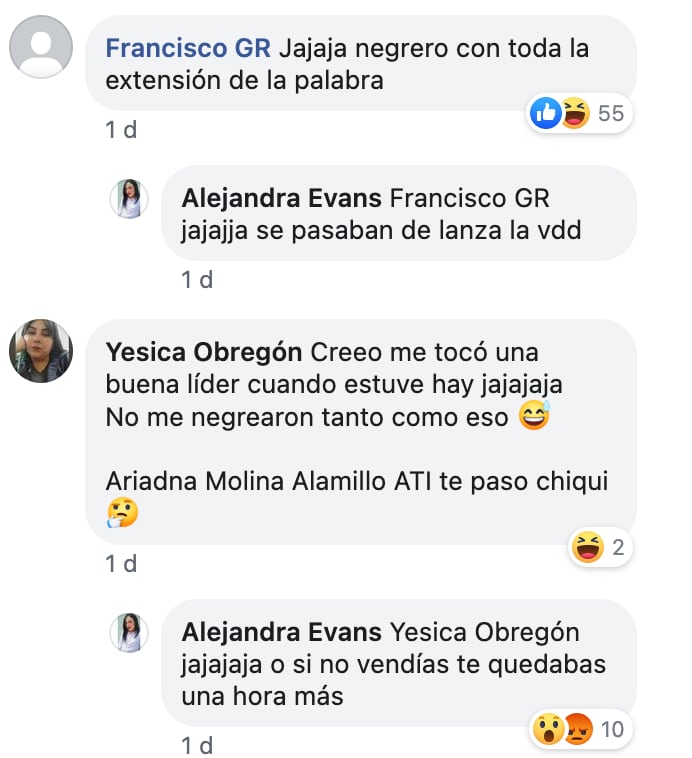View the 10 reactions on Alejandra's last reply
The image size is (692, 758).
coord(579,729)
